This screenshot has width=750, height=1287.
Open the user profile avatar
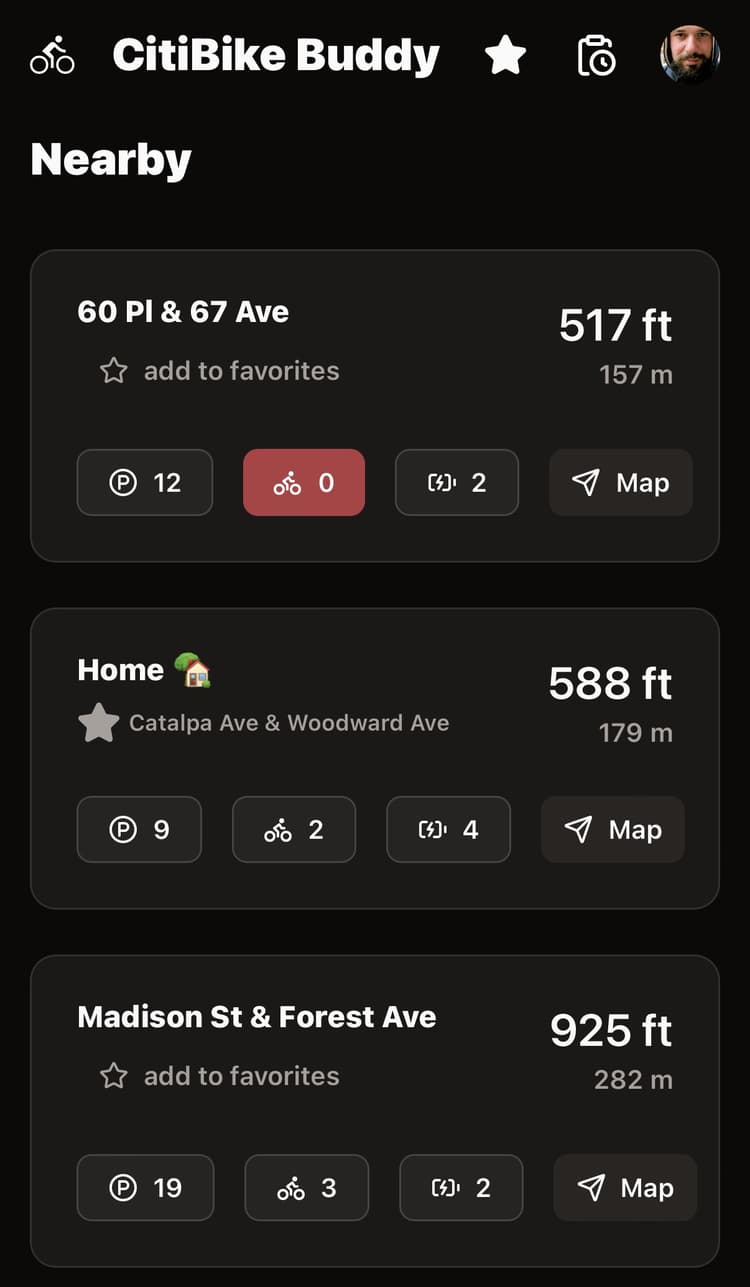click(690, 54)
